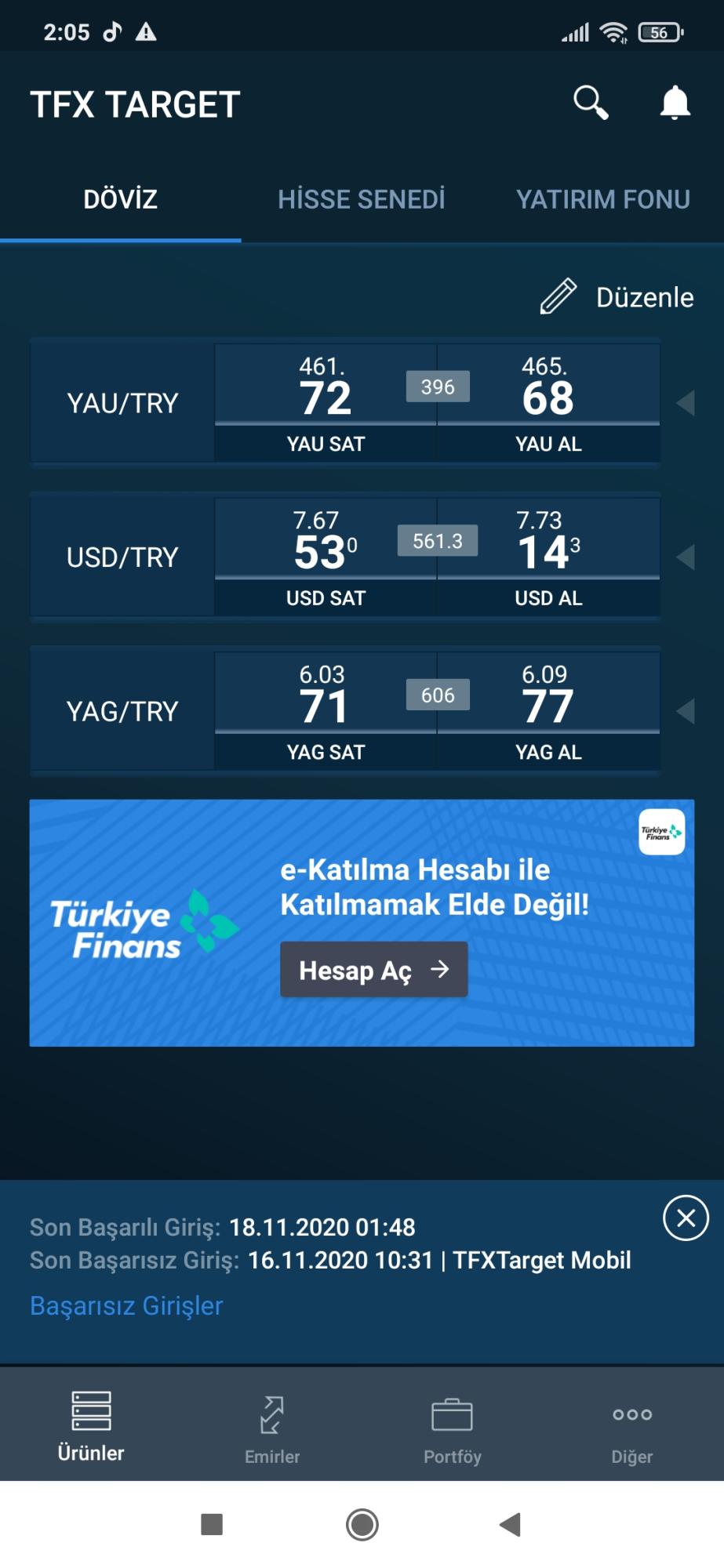Image resolution: width=724 pixels, height=1568 pixels.
Task: Open the Başarısız Girişler link
Action: [126, 1305]
